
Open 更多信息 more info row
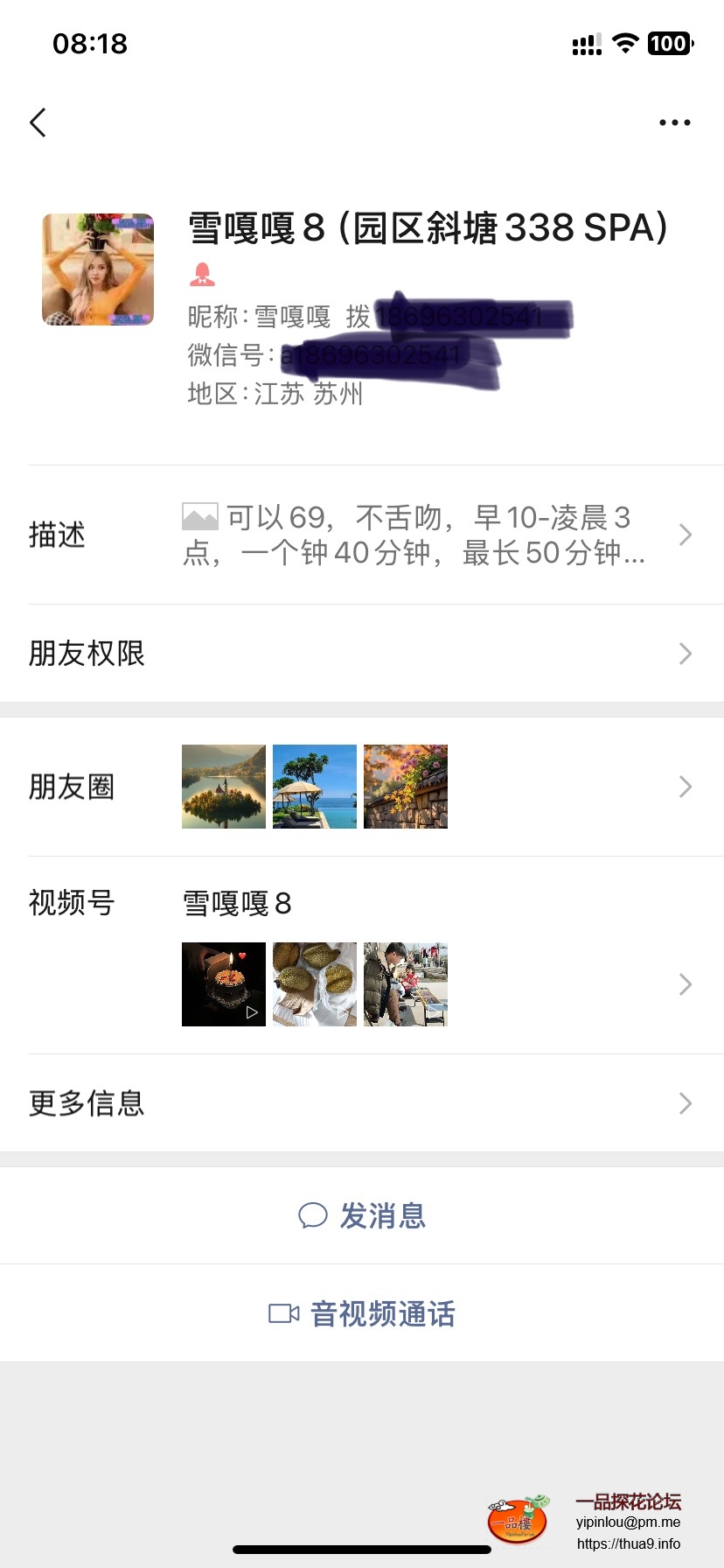[362, 1103]
